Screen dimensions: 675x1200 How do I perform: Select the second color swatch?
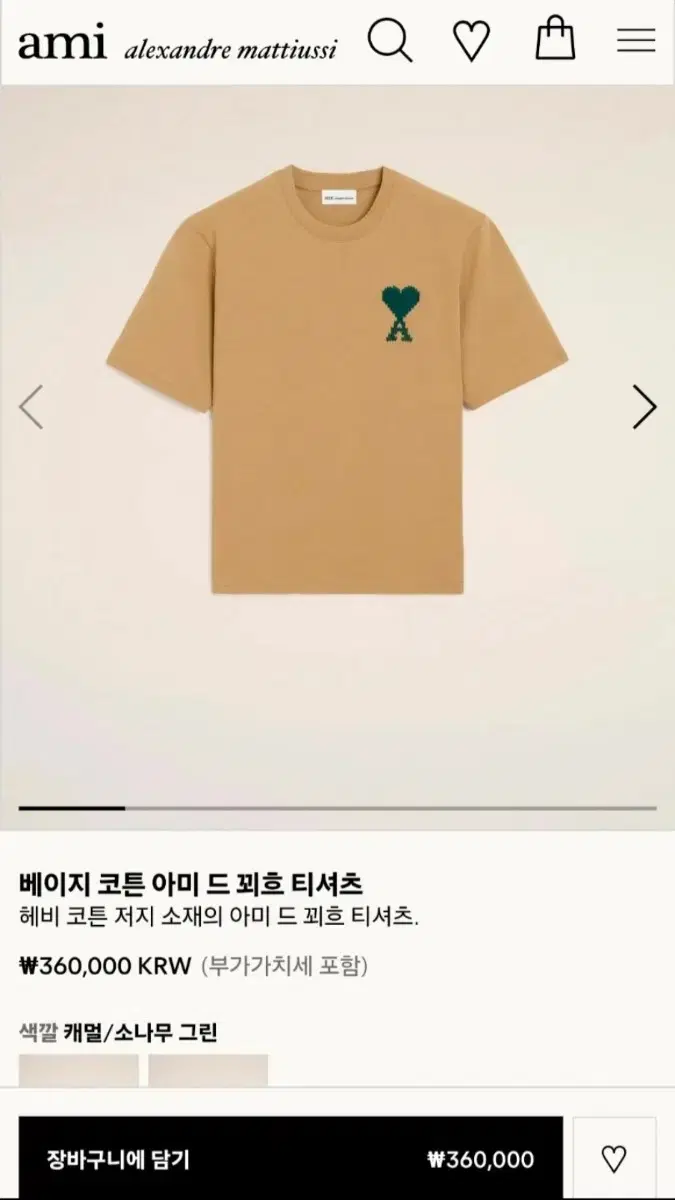[x=208, y=1070]
